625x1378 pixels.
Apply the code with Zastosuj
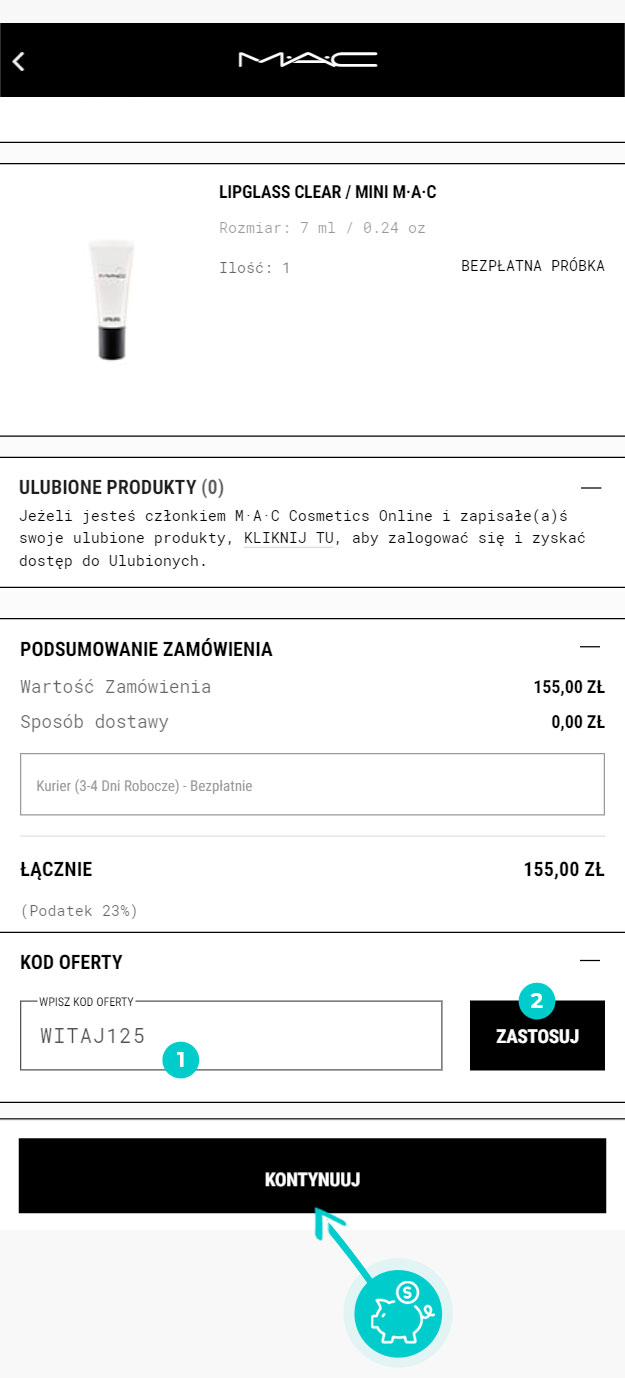tap(537, 1036)
